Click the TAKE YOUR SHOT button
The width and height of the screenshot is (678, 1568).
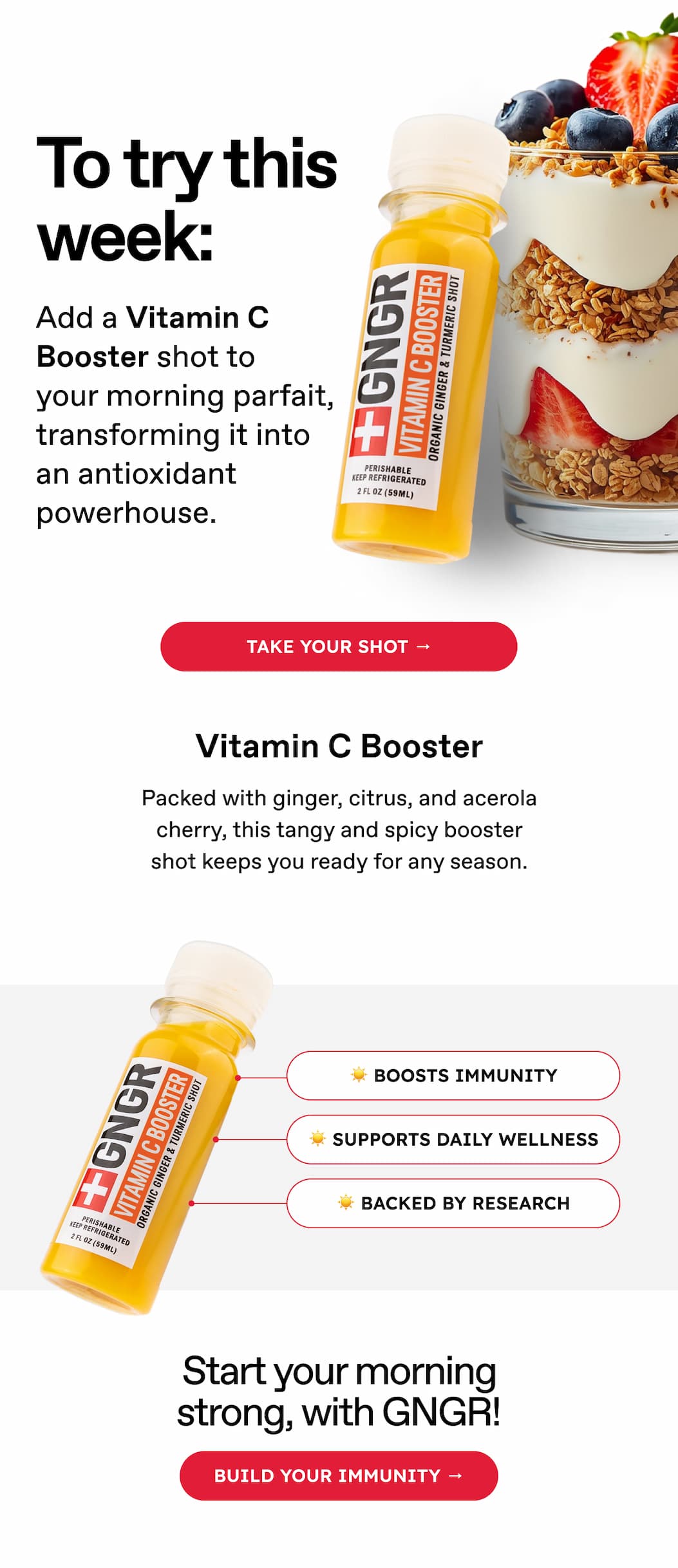tap(339, 648)
